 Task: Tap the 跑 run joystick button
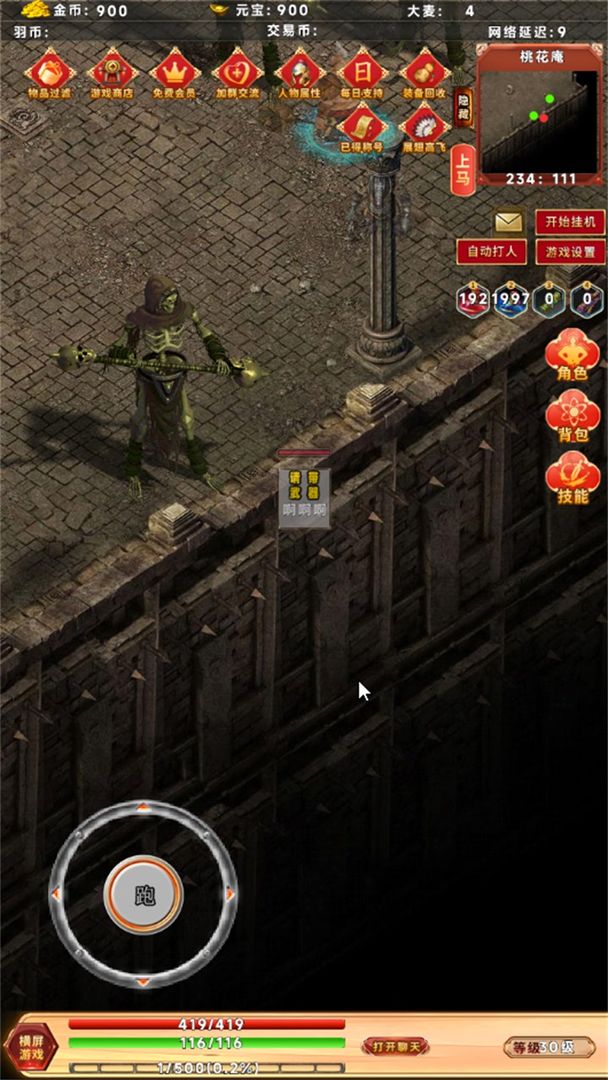click(x=144, y=894)
